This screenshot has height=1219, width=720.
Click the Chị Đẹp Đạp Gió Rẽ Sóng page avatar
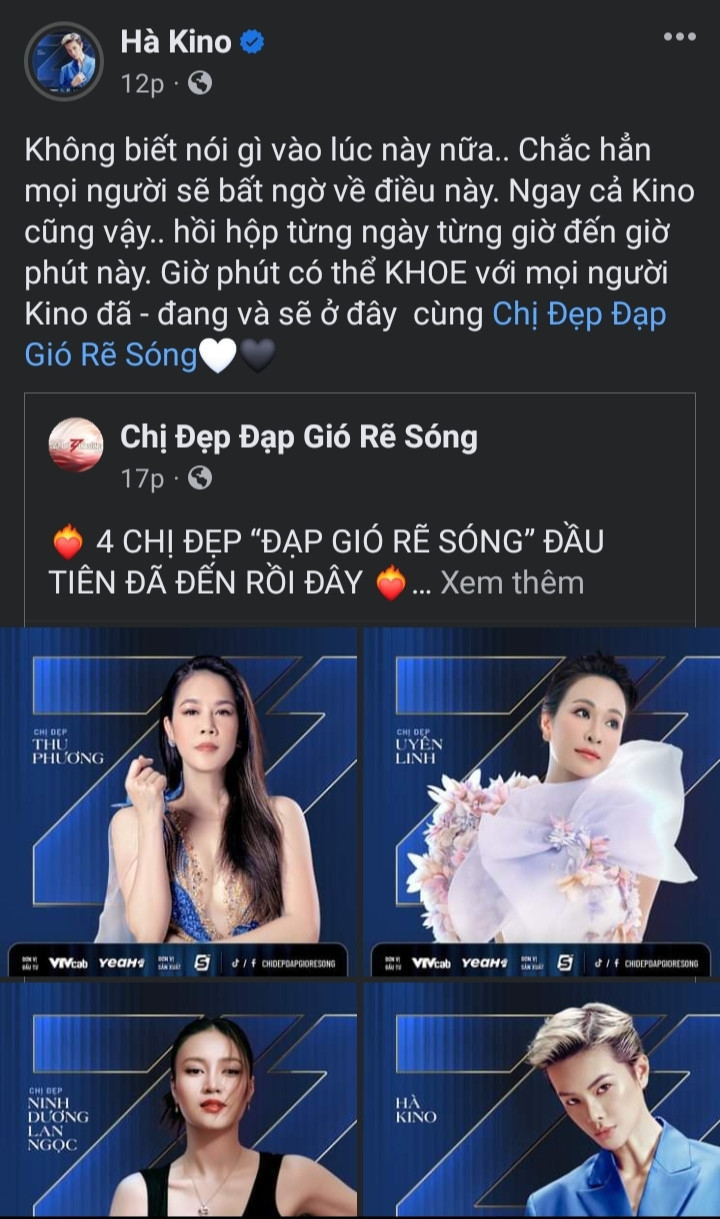tap(75, 445)
